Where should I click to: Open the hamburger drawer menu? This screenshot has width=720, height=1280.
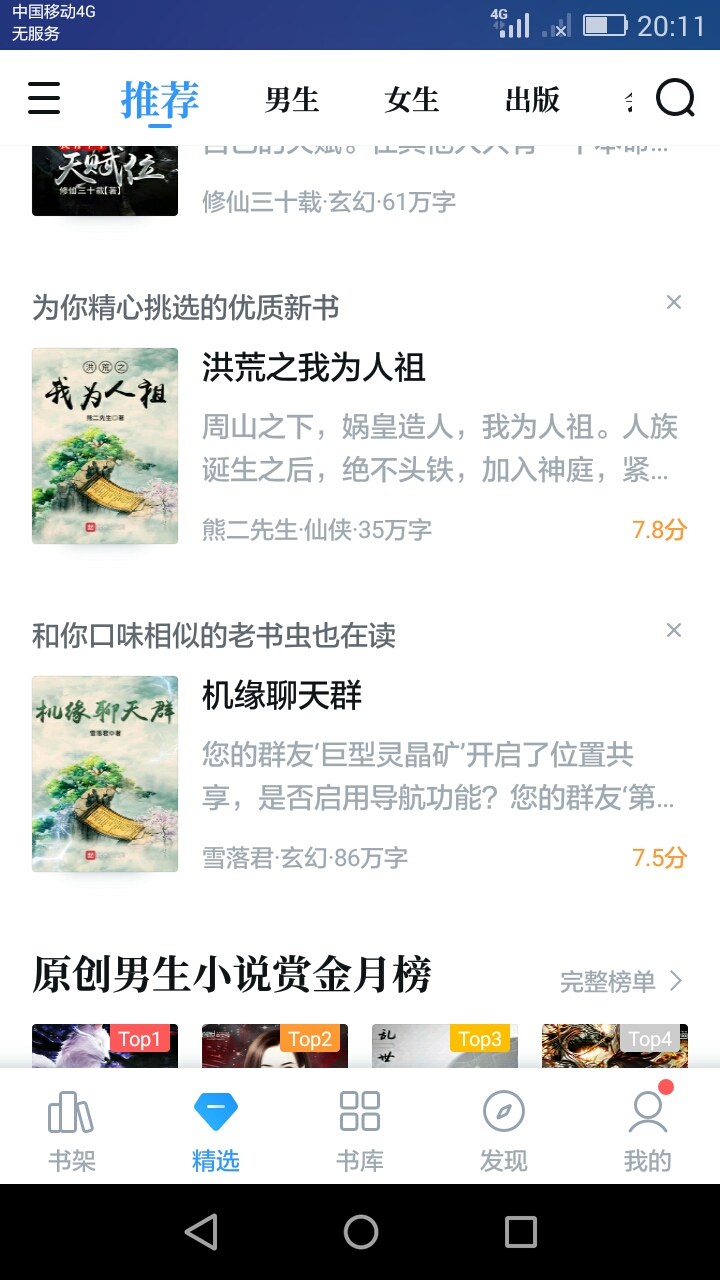coord(44,99)
